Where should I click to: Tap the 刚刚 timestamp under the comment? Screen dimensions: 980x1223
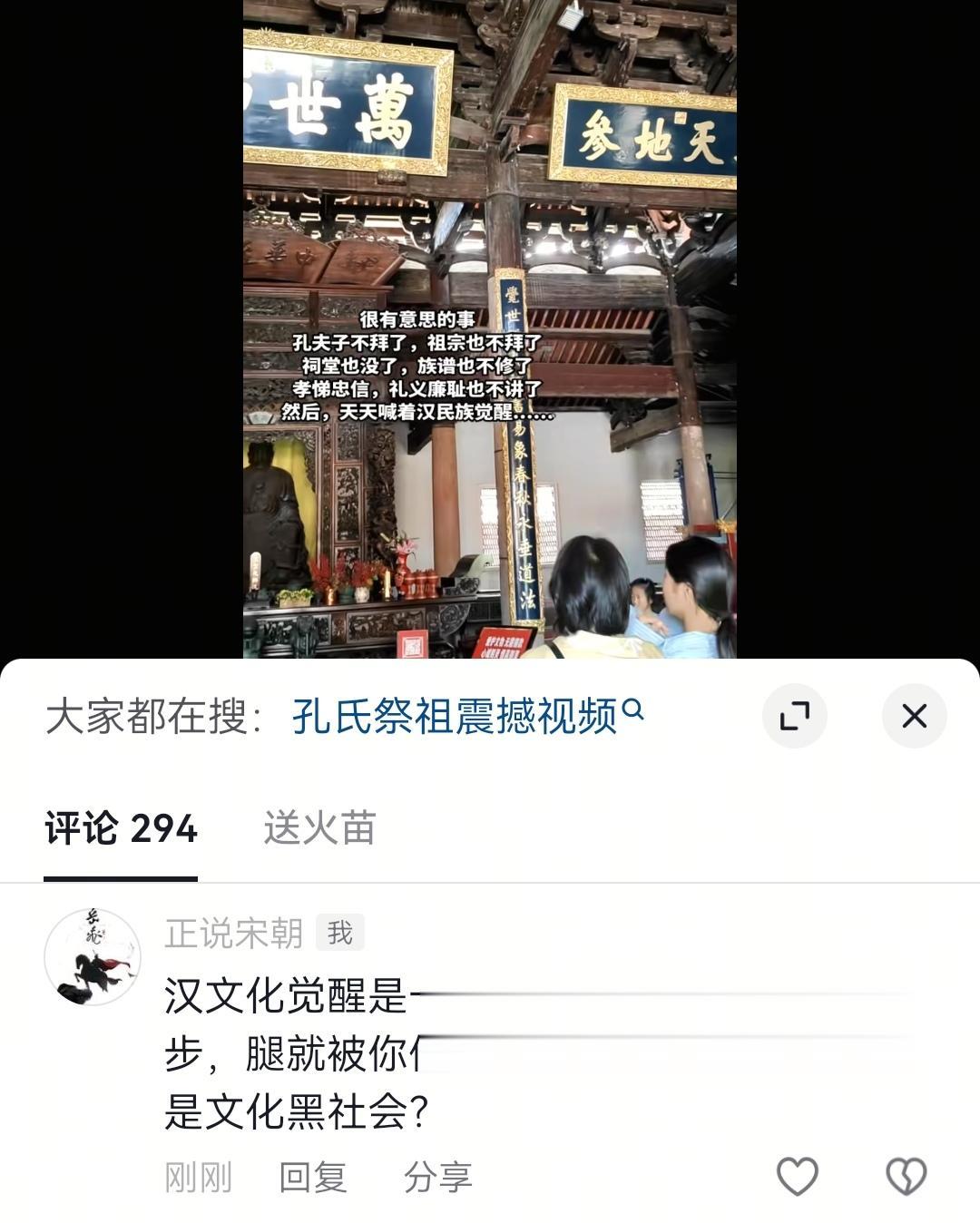pos(200,1175)
